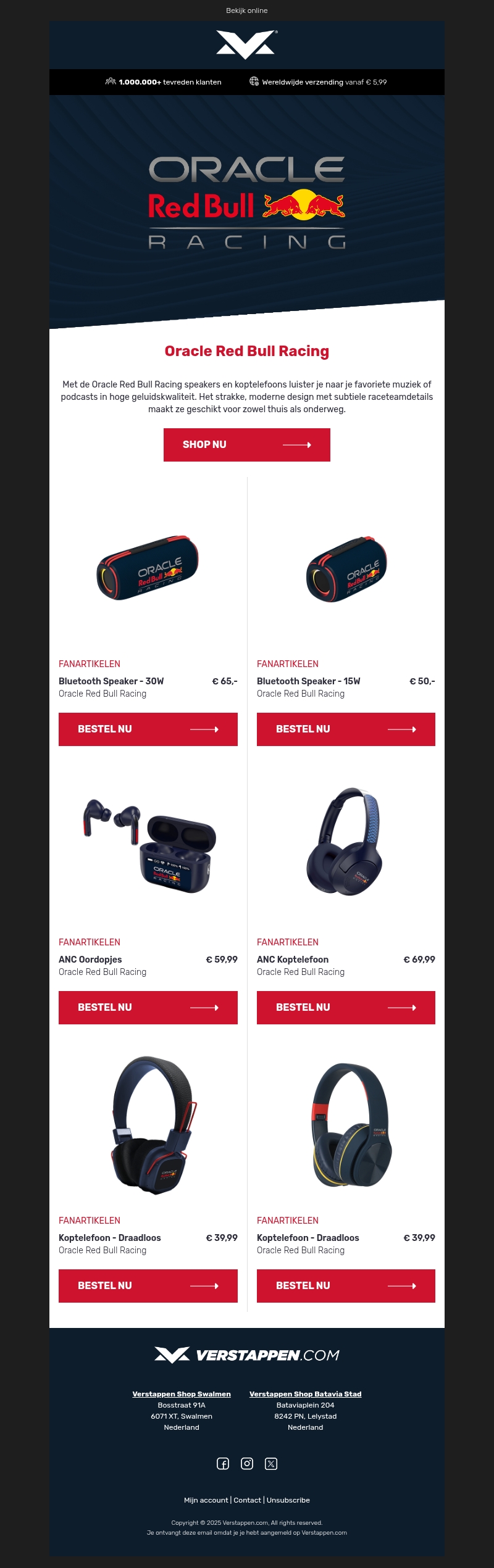Open the Bekijk online link
Image resolution: width=494 pixels, height=1568 pixels.
(x=247, y=10)
